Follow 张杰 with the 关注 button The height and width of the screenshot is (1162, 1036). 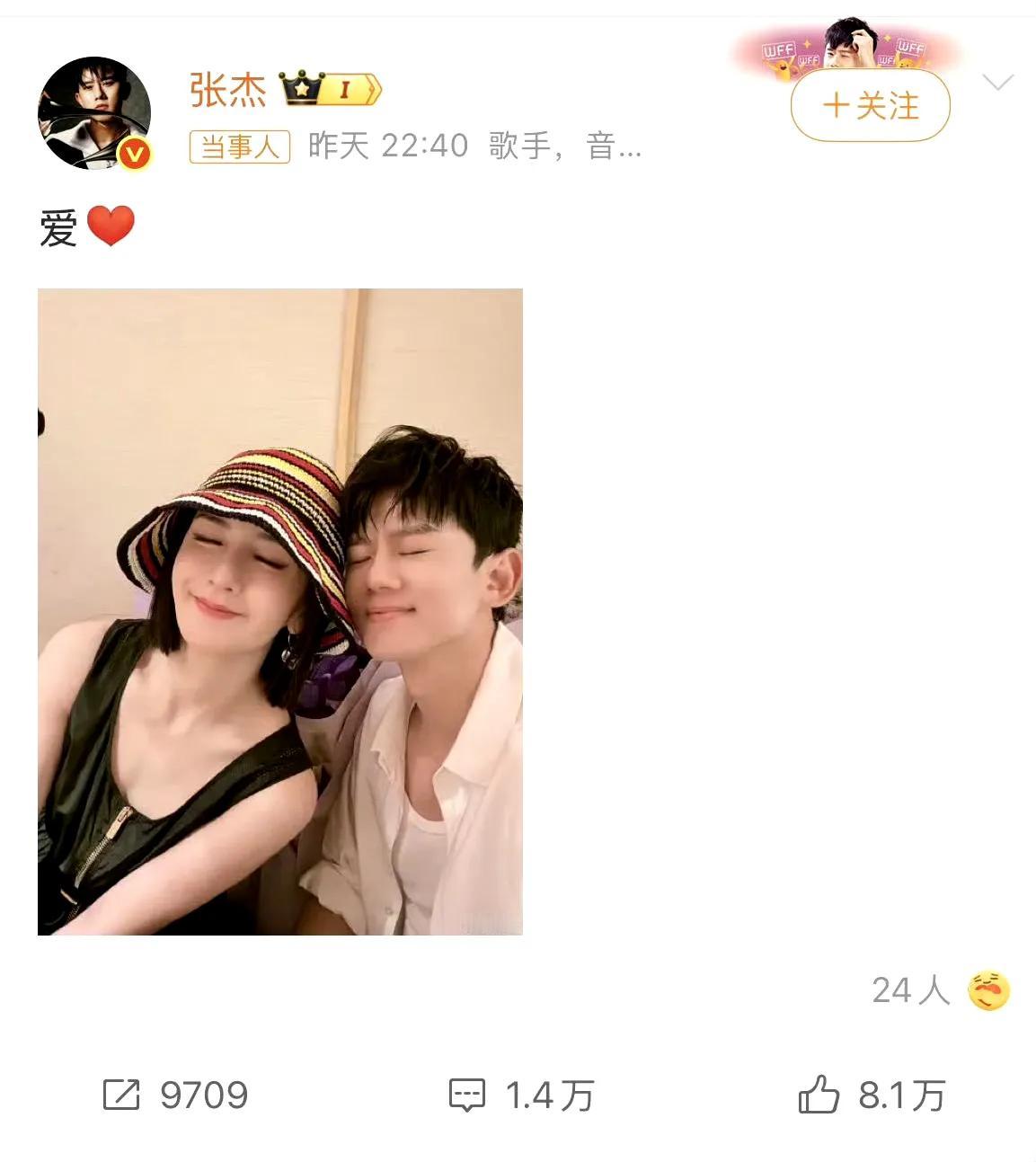point(870,106)
